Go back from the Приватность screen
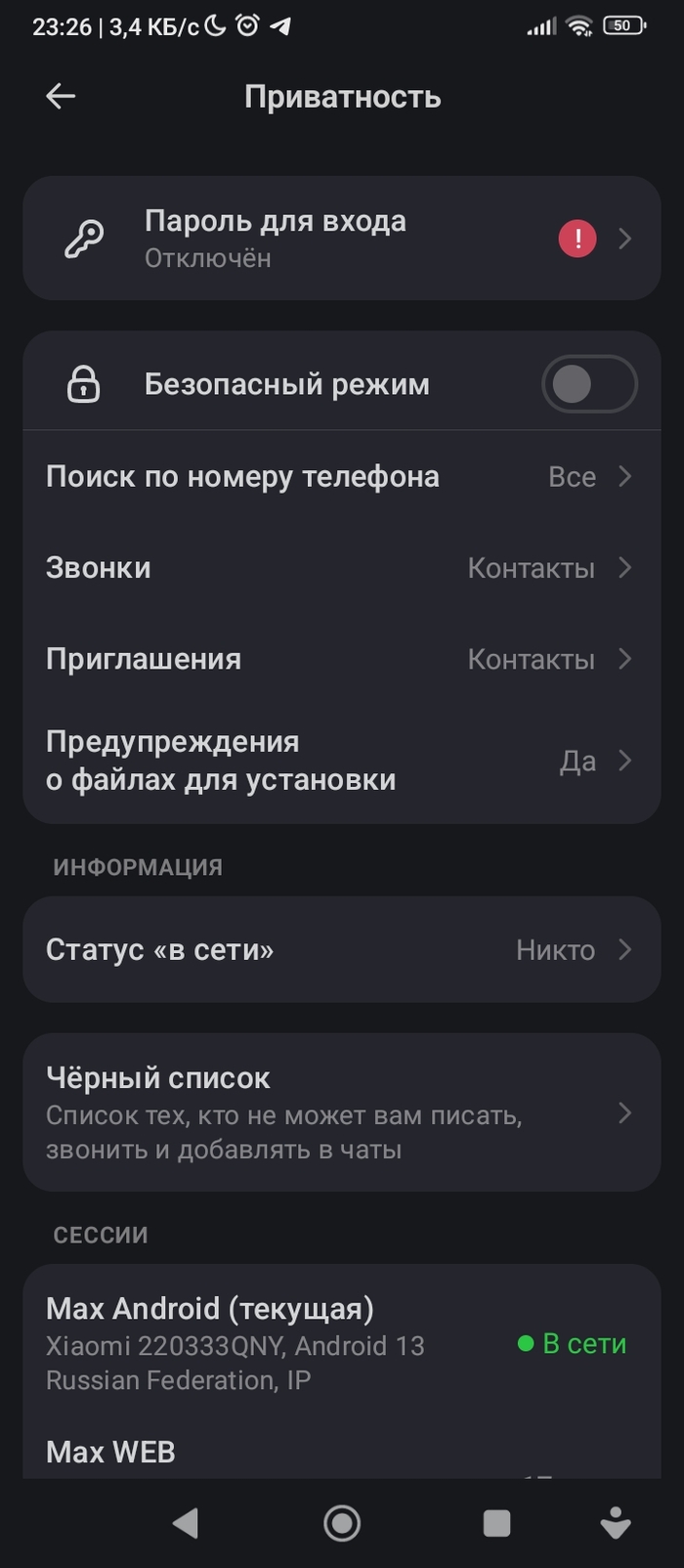This screenshot has height=1568, width=684. click(61, 96)
